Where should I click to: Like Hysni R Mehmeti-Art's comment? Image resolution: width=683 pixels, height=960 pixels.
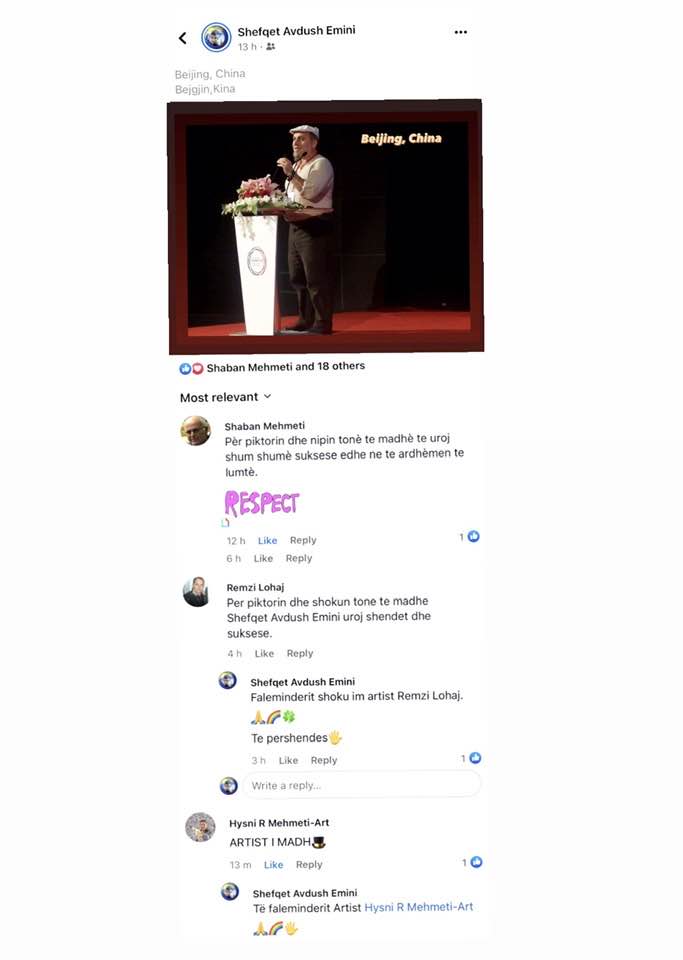(x=273, y=864)
